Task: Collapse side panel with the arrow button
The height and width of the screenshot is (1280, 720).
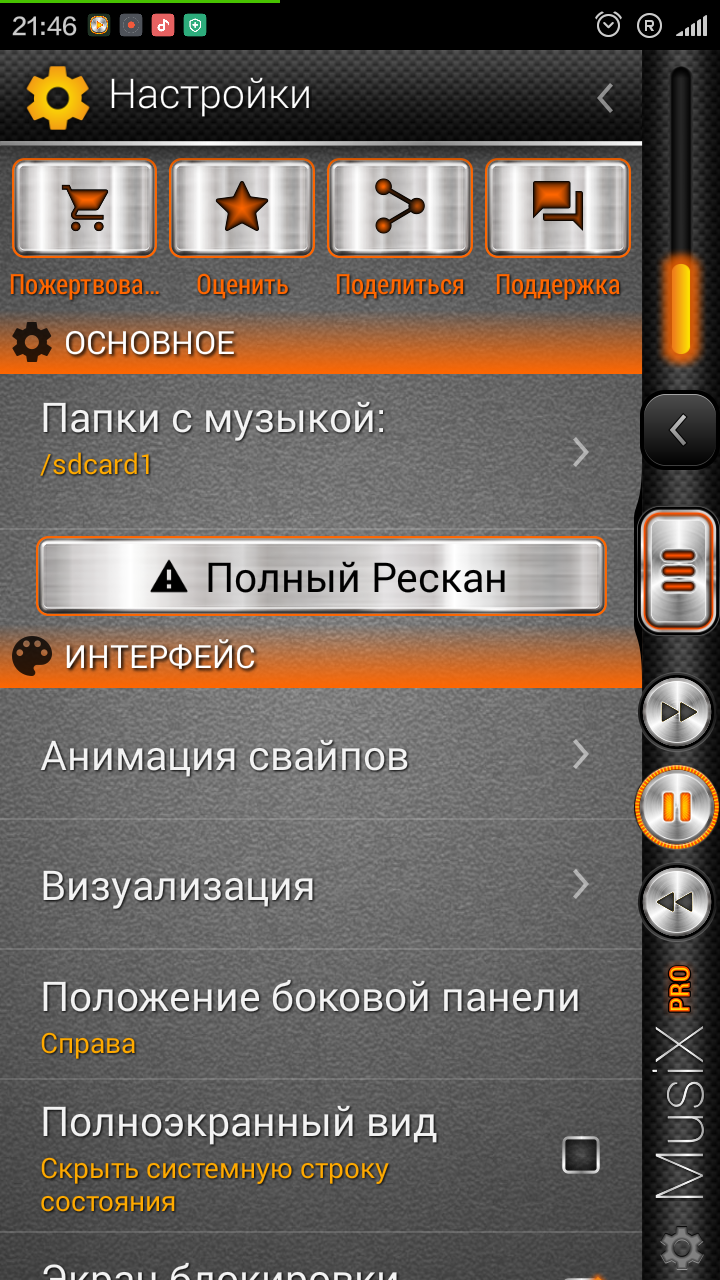Action: [679, 430]
